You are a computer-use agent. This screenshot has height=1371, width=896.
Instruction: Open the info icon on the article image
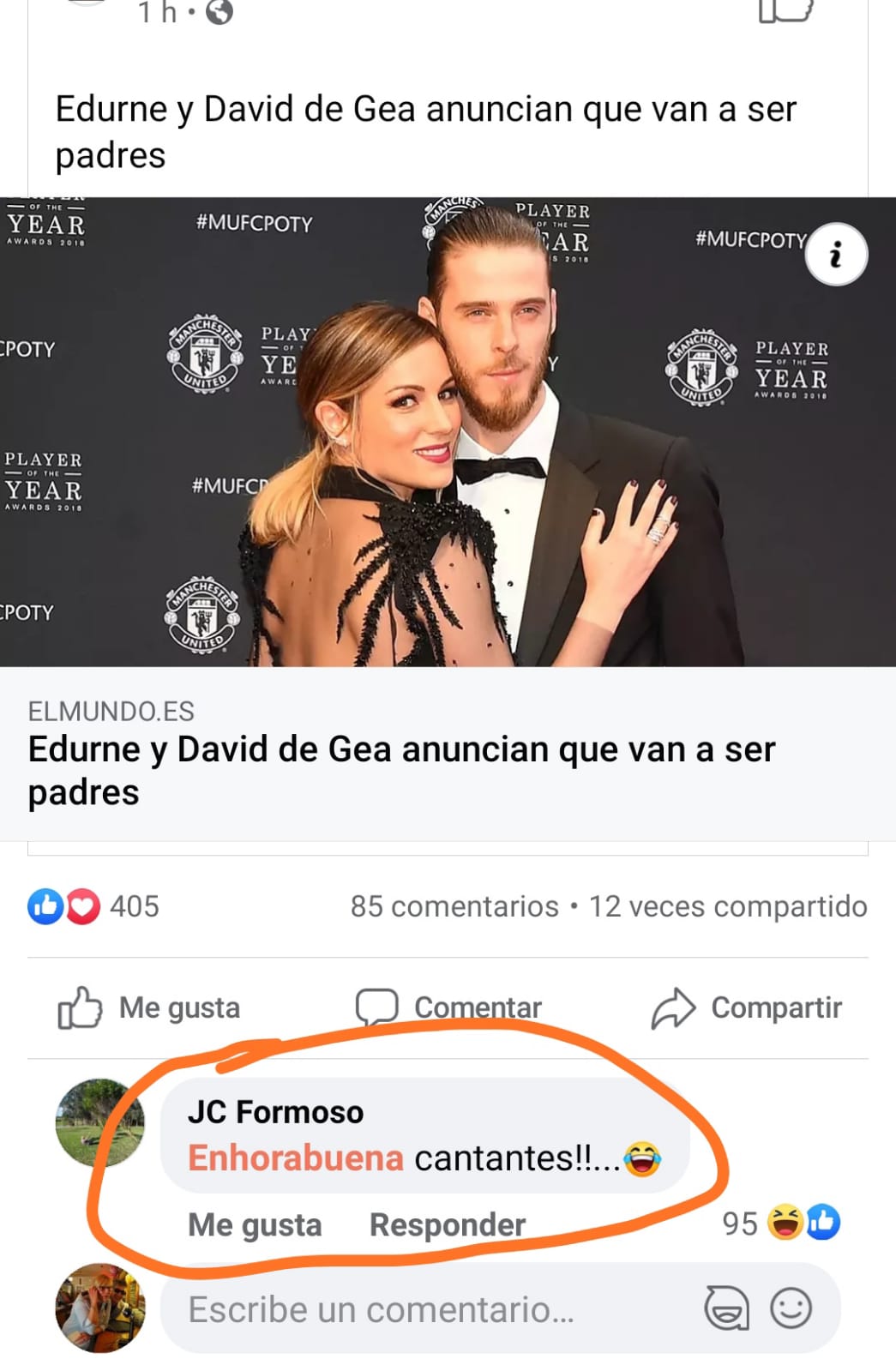point(836,255)
